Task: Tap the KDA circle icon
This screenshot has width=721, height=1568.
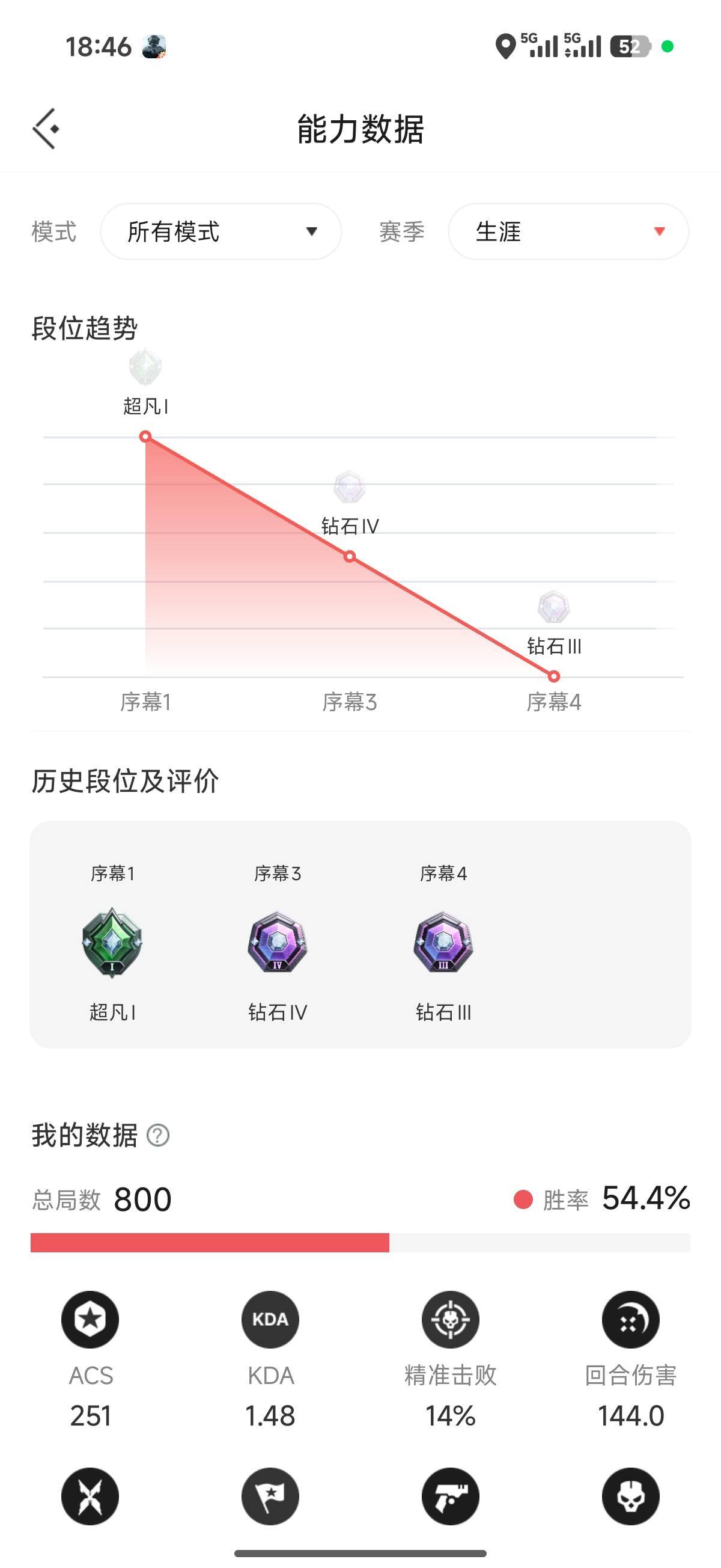Action: click(x=270, y=1318)
